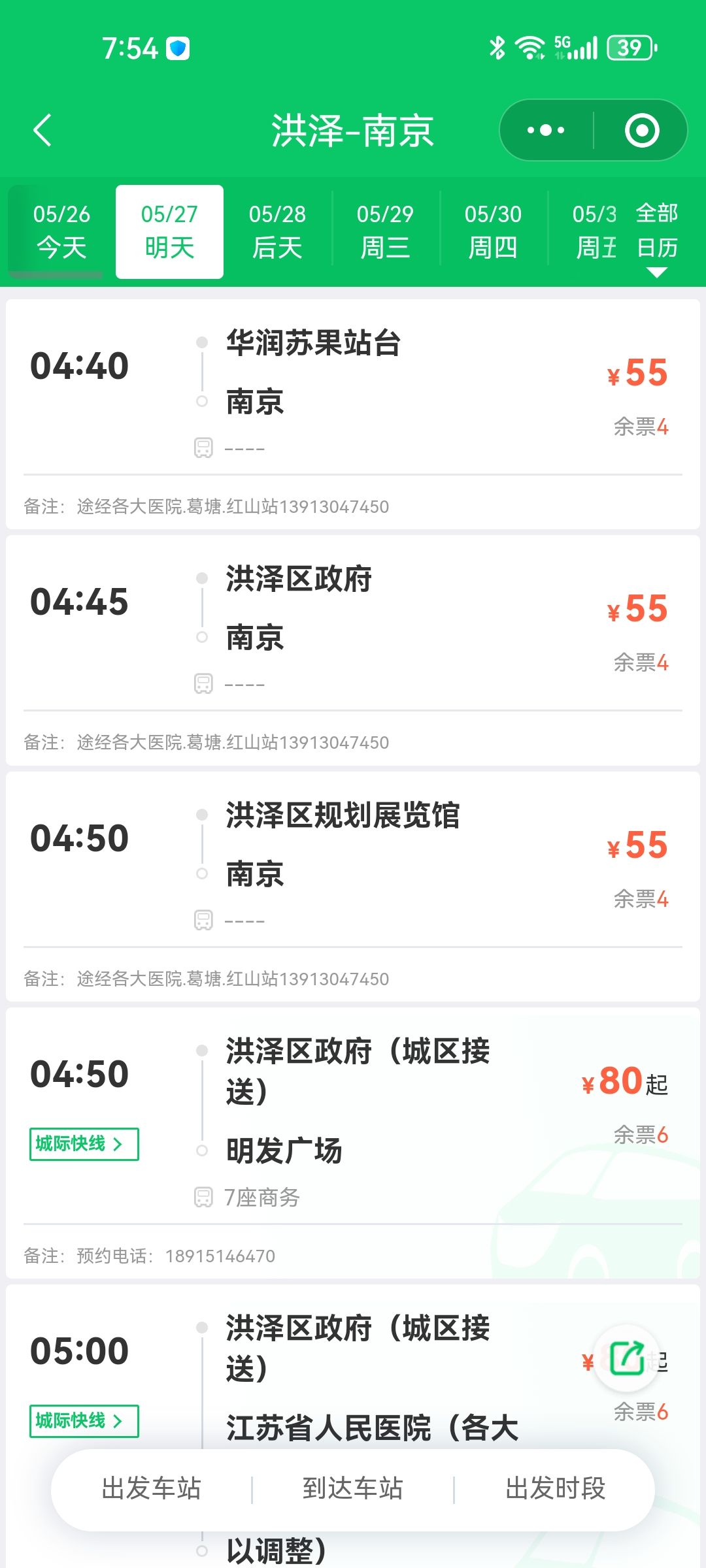
Task: Choose the 05/29 周三 date tab
Action: 385,231
